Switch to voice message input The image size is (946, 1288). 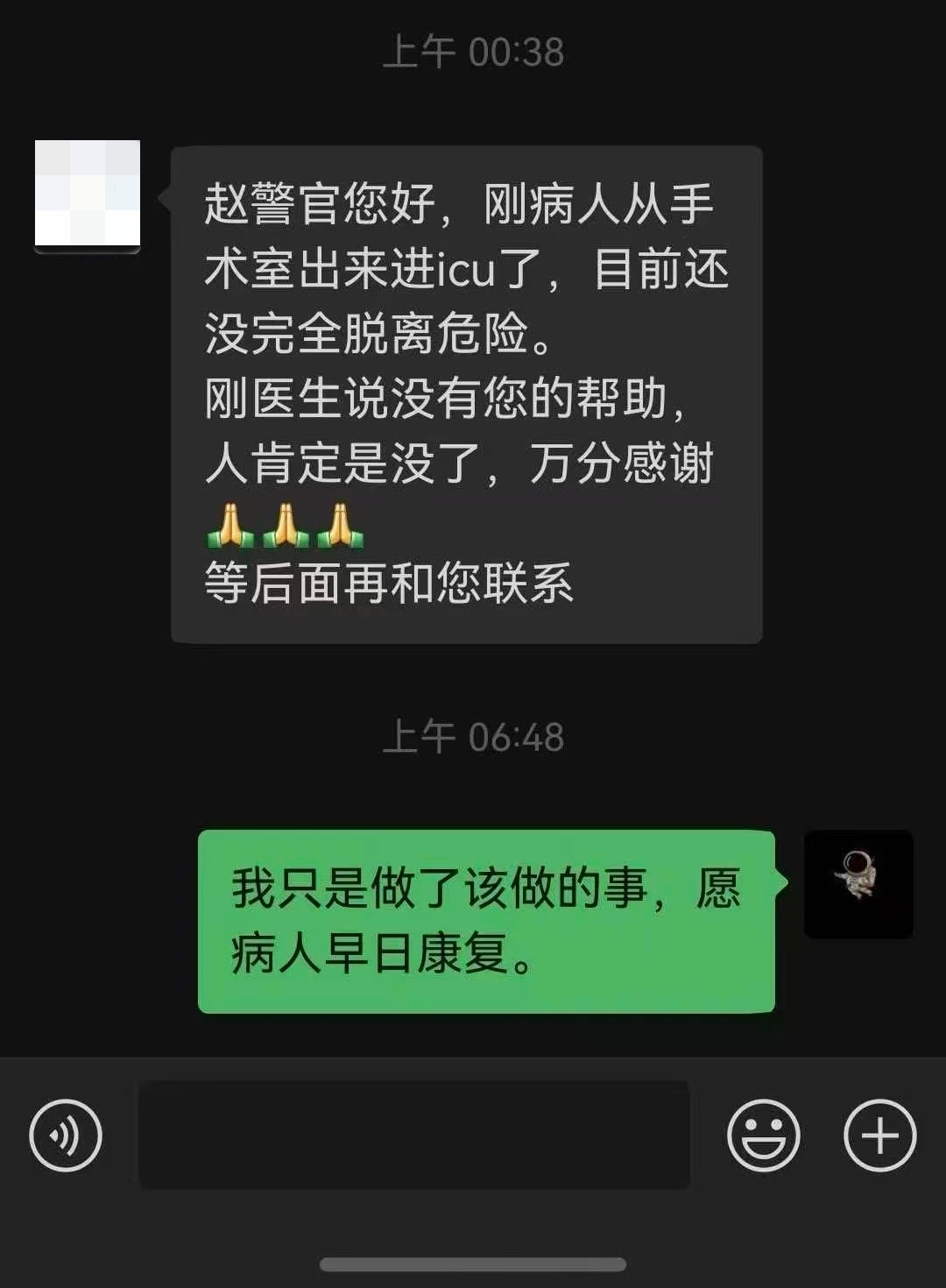coord(66,1136)
